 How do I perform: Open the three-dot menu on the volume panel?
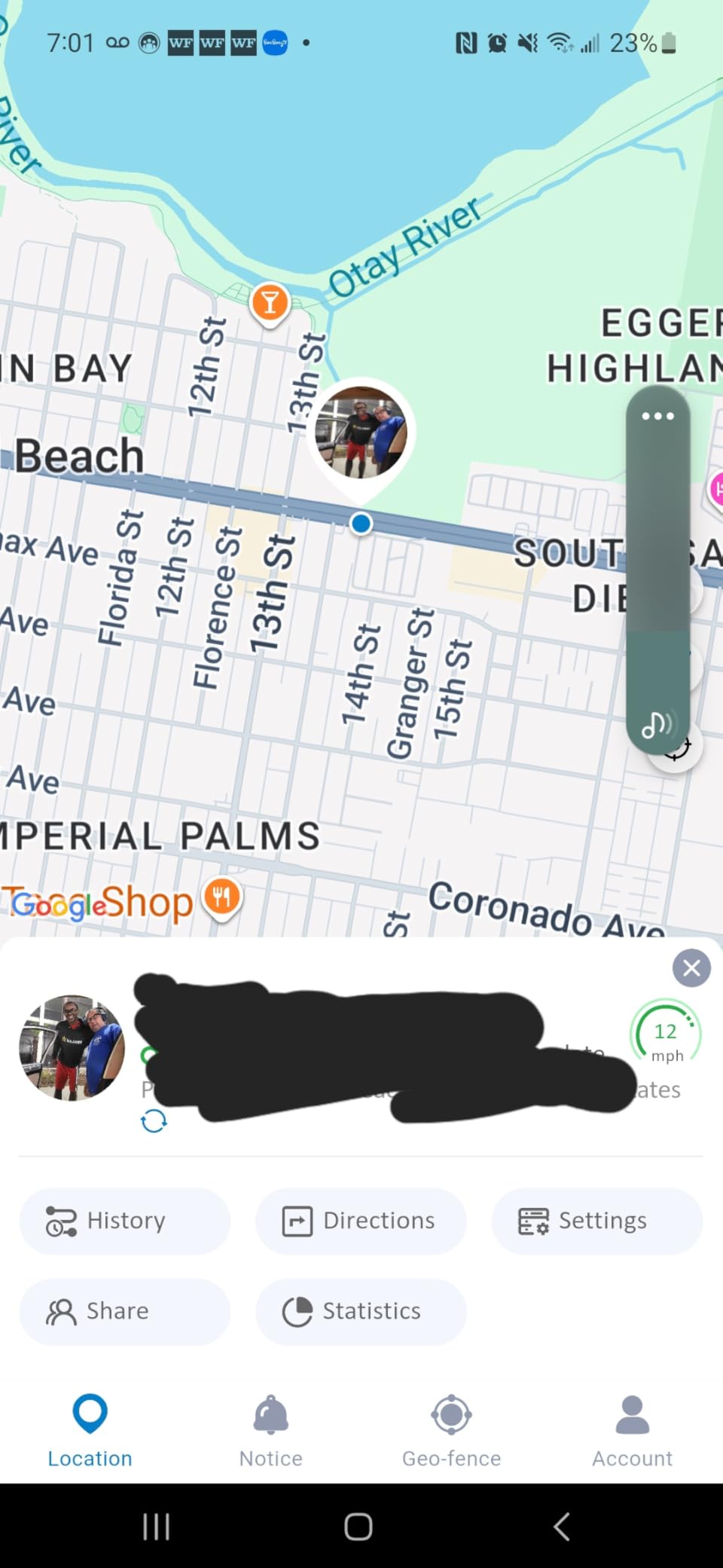pyautogui.click(x=657, y=416)
